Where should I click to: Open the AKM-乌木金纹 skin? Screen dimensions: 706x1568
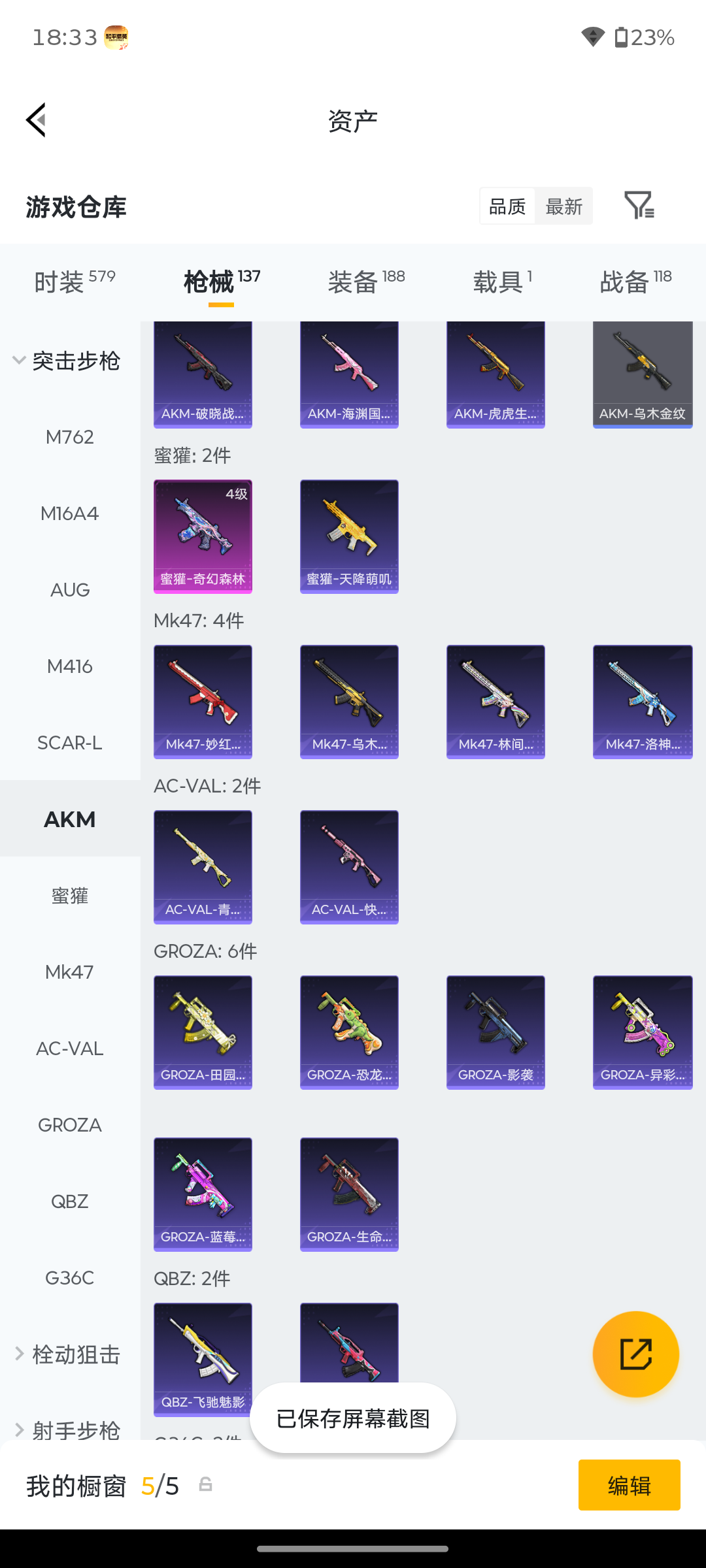coord(643,374)
